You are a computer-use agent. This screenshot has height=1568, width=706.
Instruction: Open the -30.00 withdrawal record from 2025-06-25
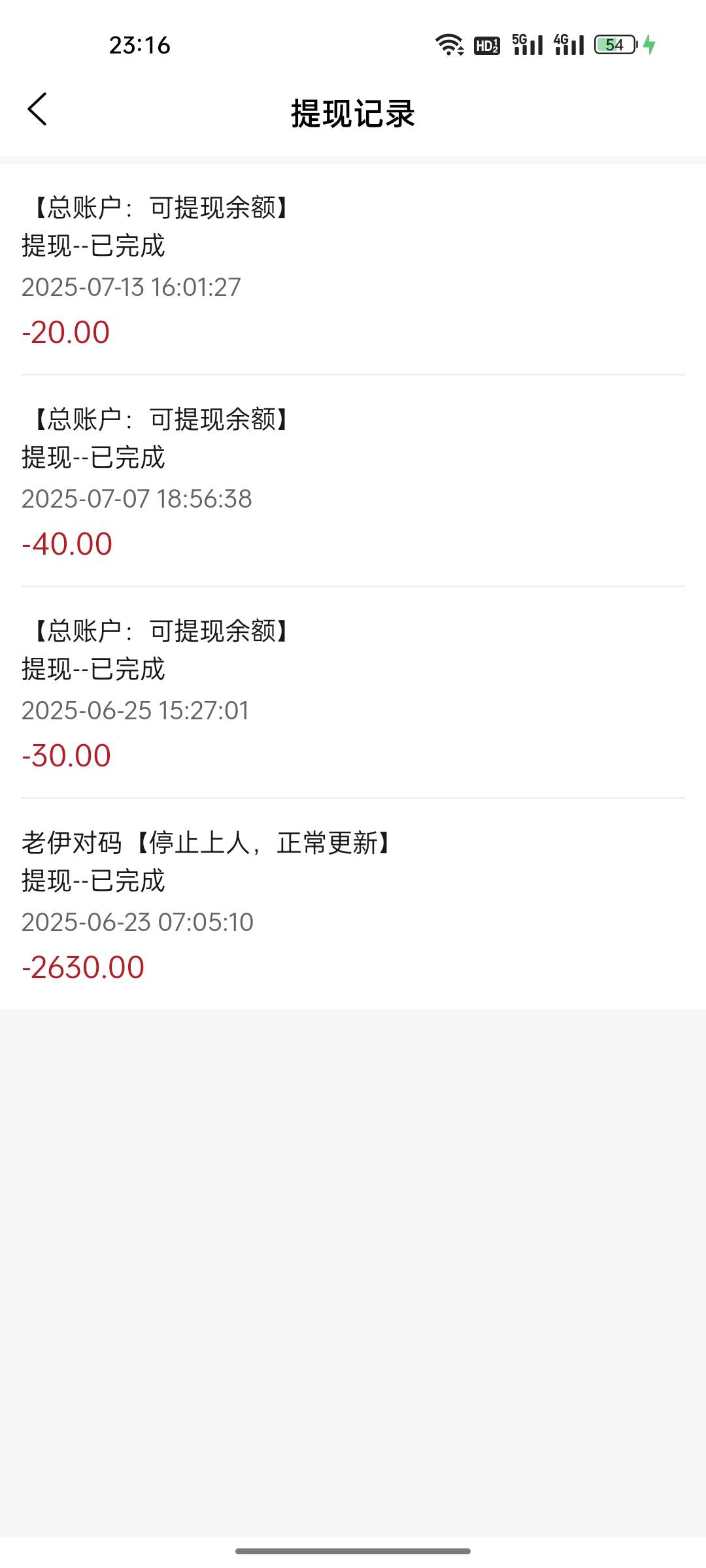coord(353,693)
